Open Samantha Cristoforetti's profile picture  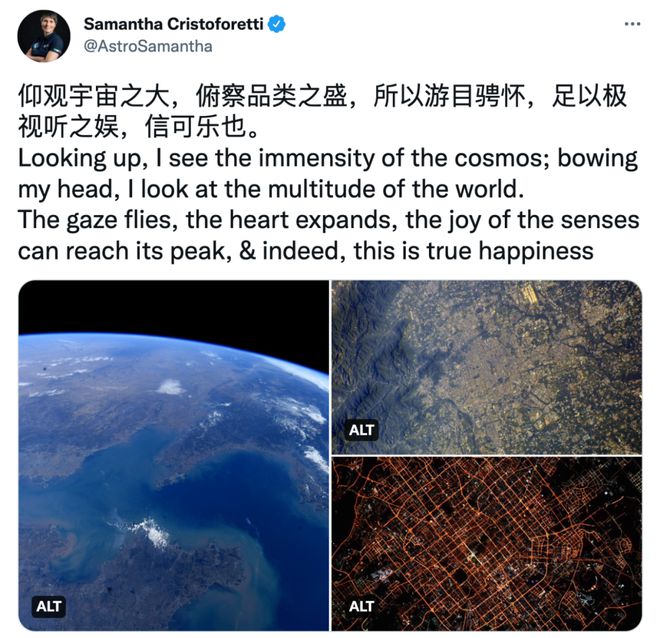(x=44, y=35)
